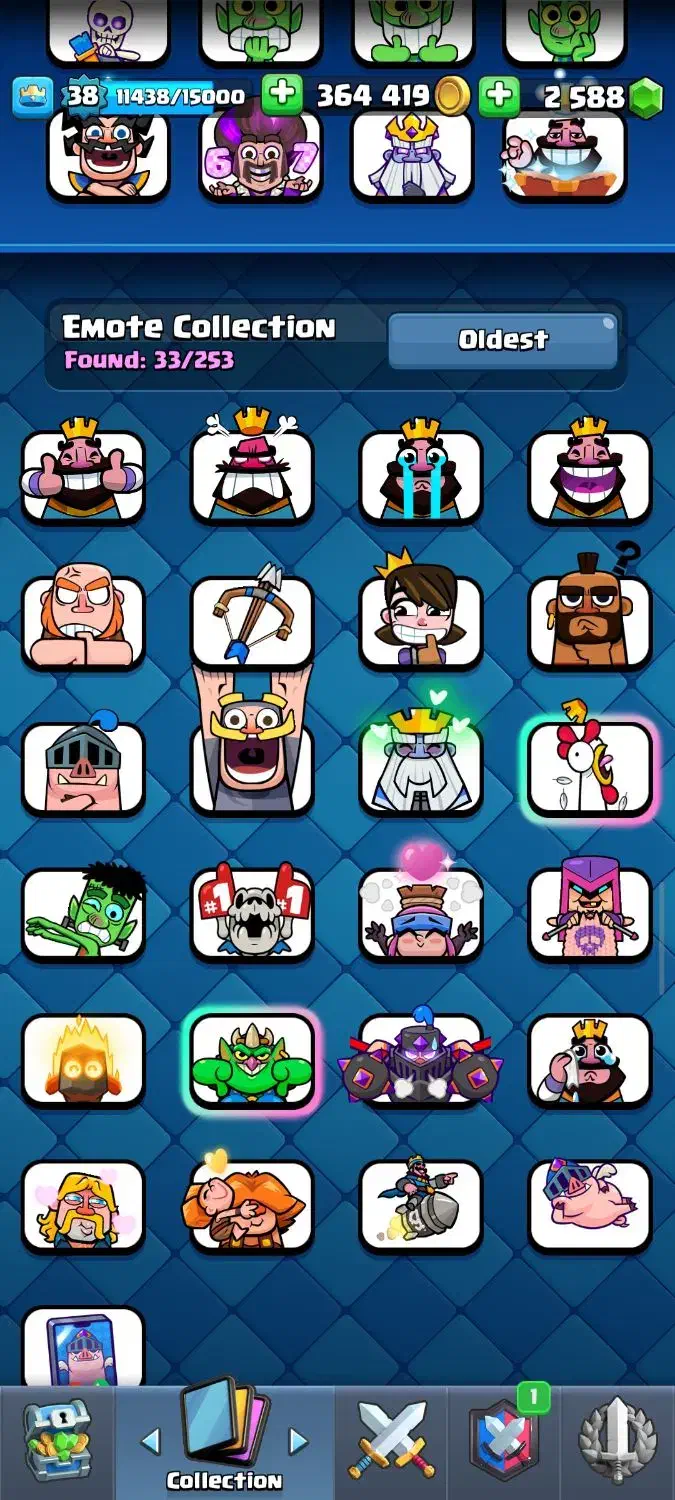Switch to the Battle tab with crossed swords
This screenshot has width=675, height=1500.
pyautogui.click(x=392, y=1440)
